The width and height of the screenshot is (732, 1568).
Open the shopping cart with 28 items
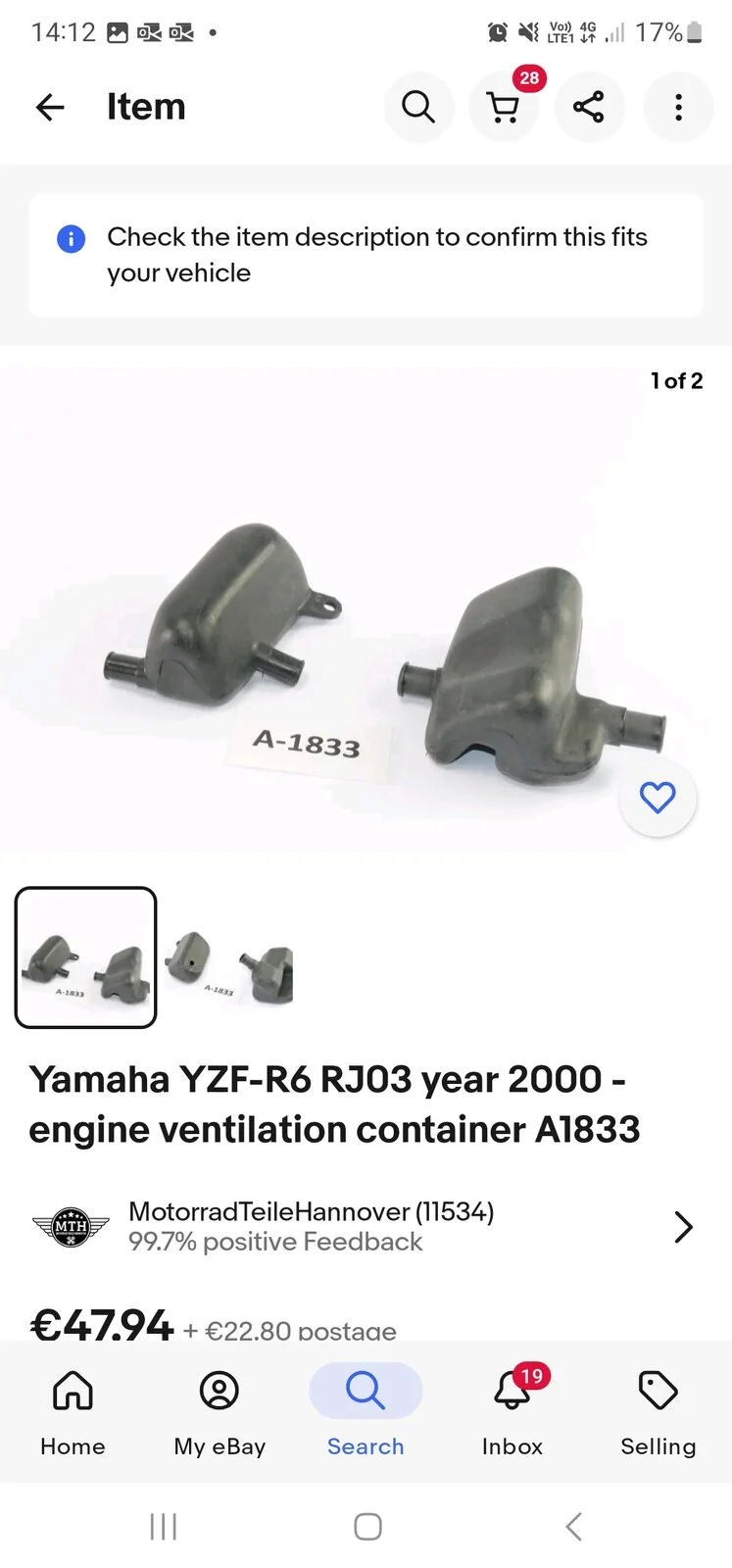coord(504,106)
